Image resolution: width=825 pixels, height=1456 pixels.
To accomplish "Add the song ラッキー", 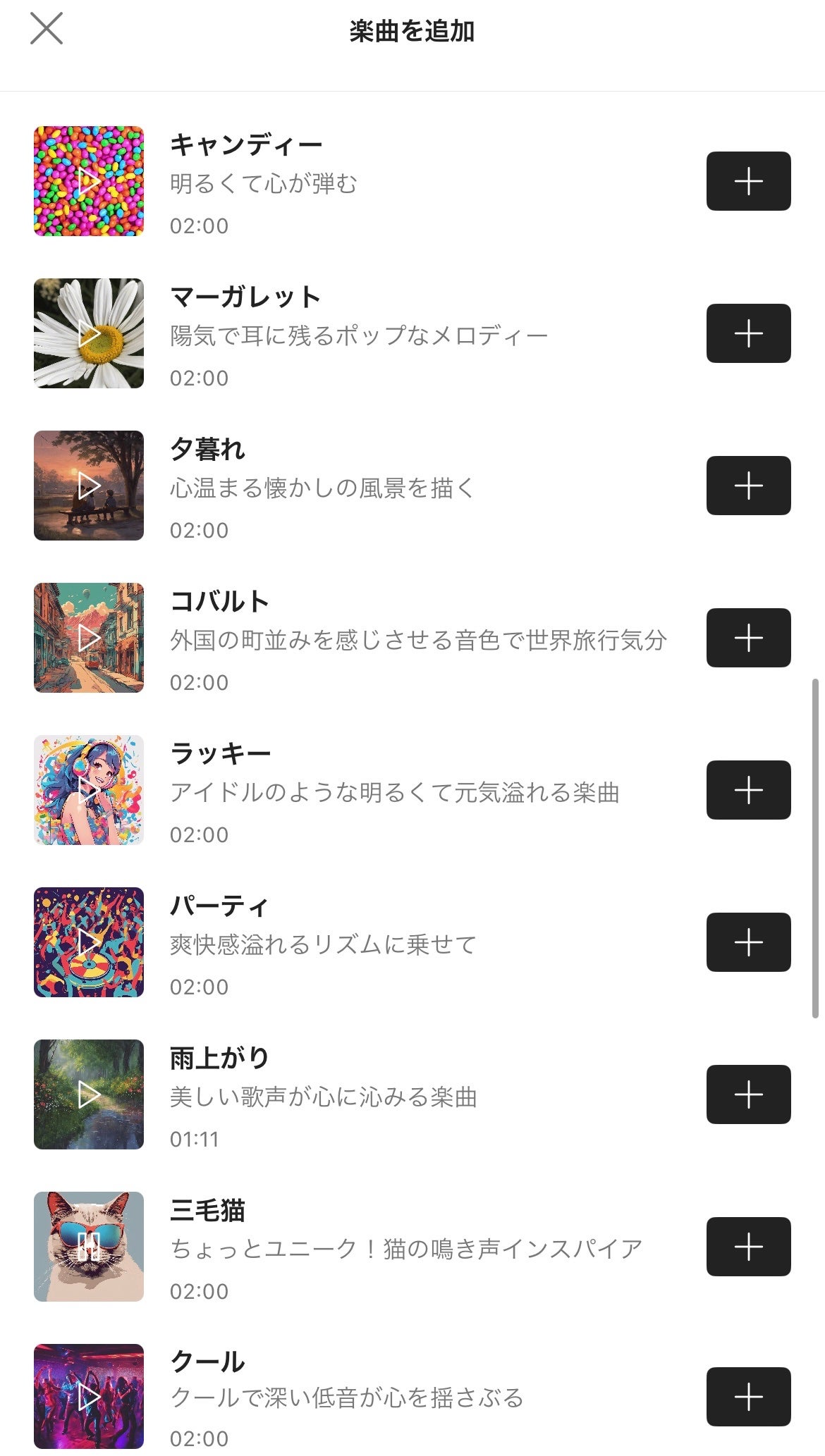I will [748, 790].
